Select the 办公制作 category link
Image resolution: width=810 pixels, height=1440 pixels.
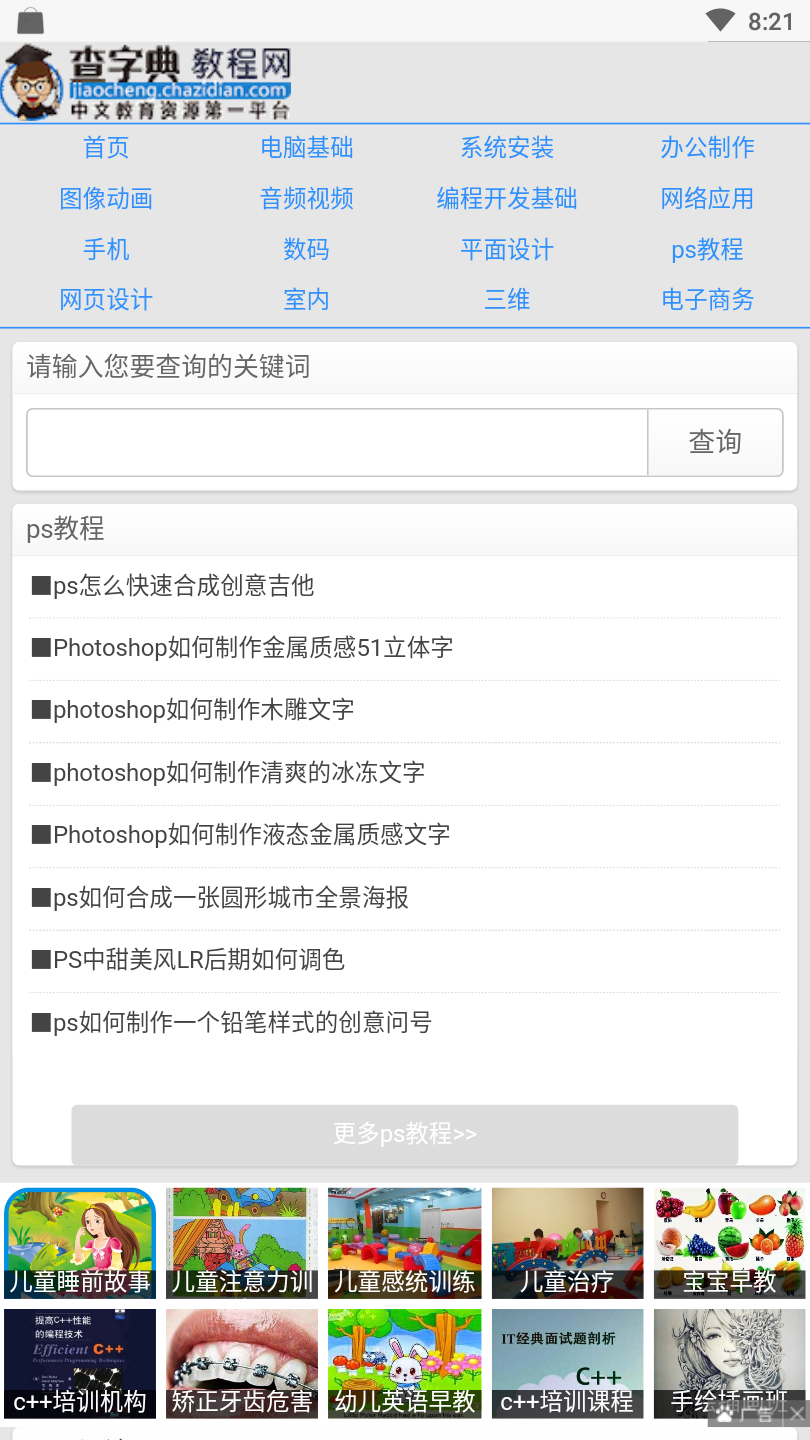point(707,148)
